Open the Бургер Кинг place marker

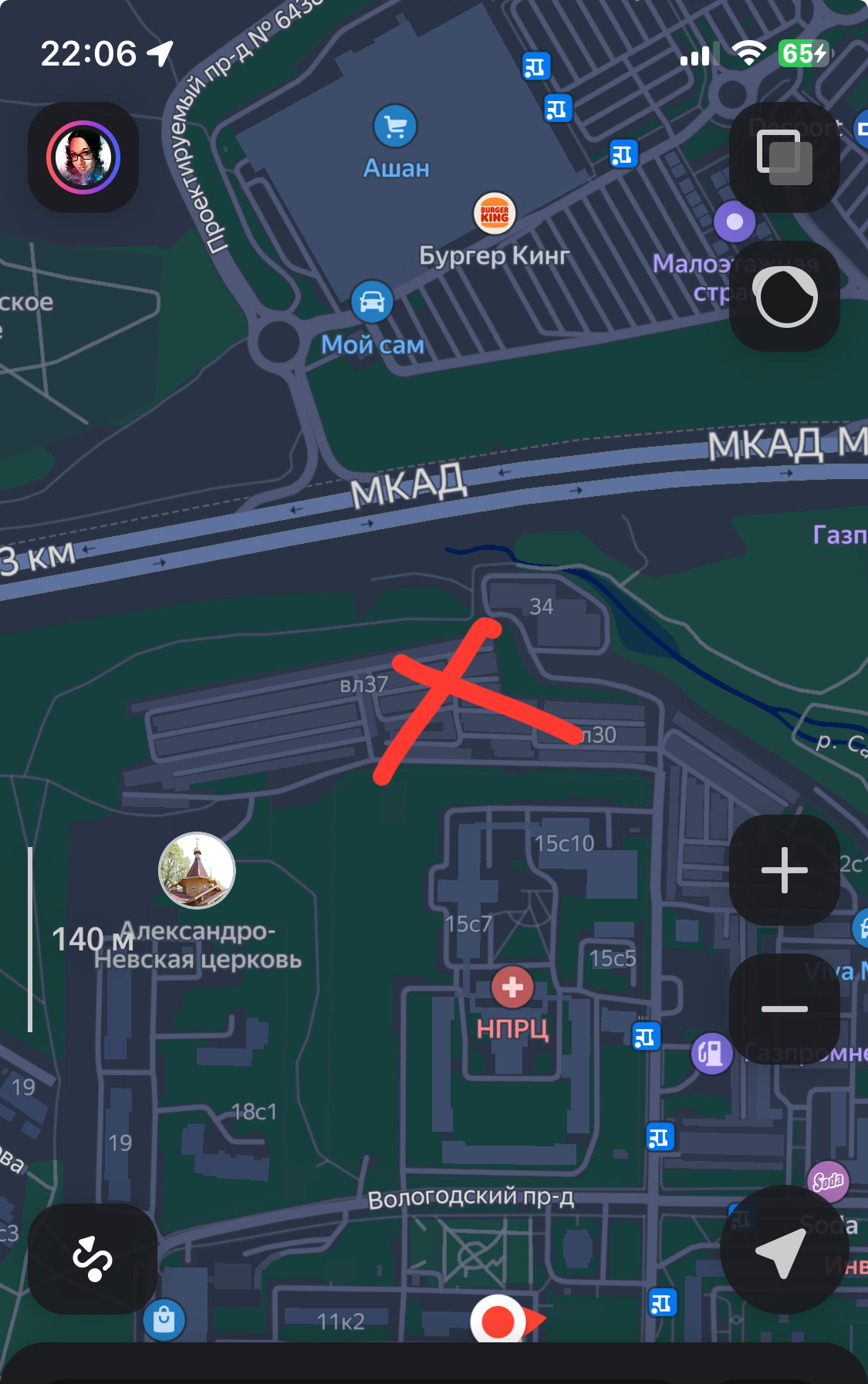tap(494, 213)
